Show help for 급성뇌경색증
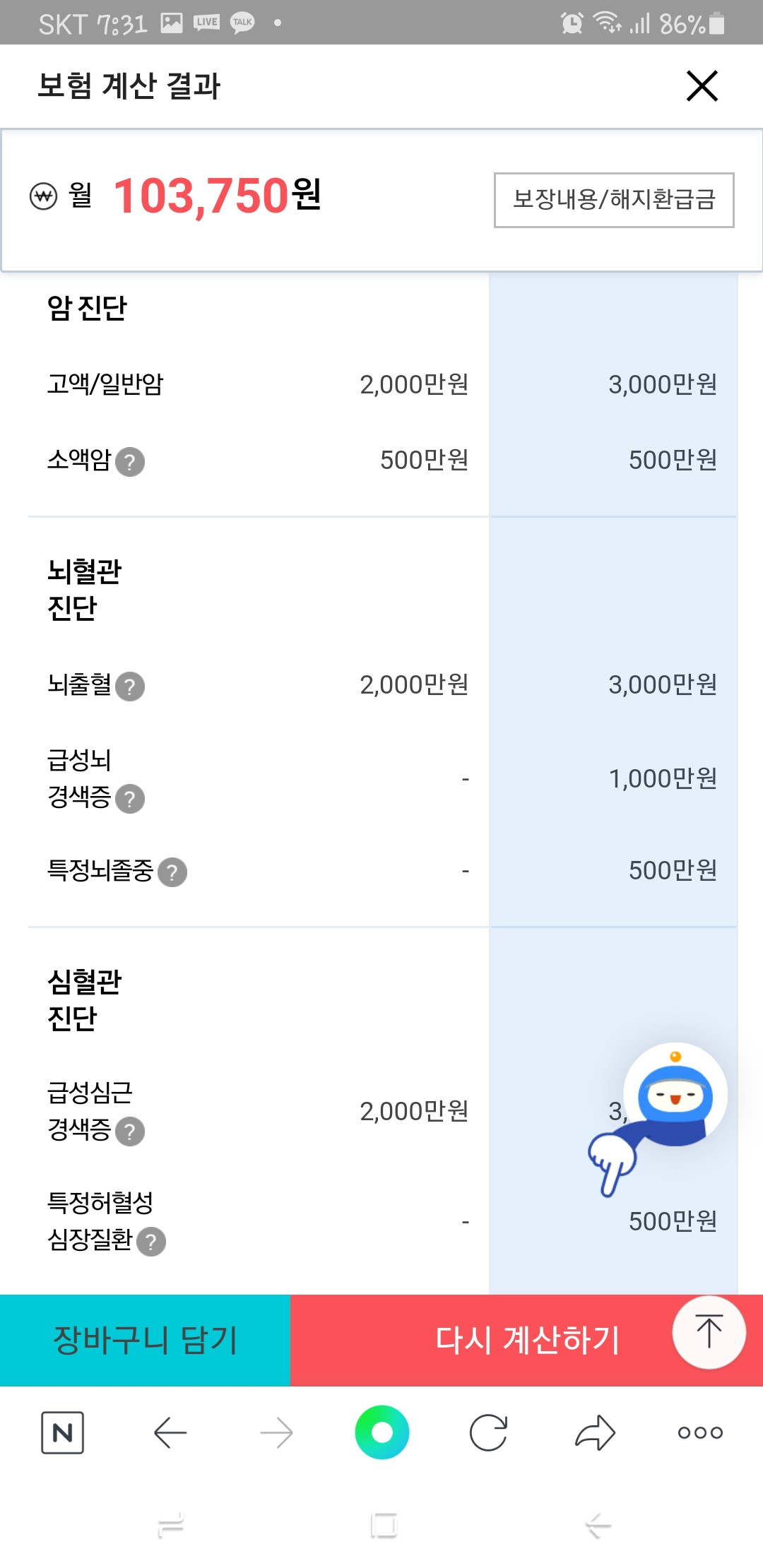This screenshot has width=763, height=1568. point(130,800)
